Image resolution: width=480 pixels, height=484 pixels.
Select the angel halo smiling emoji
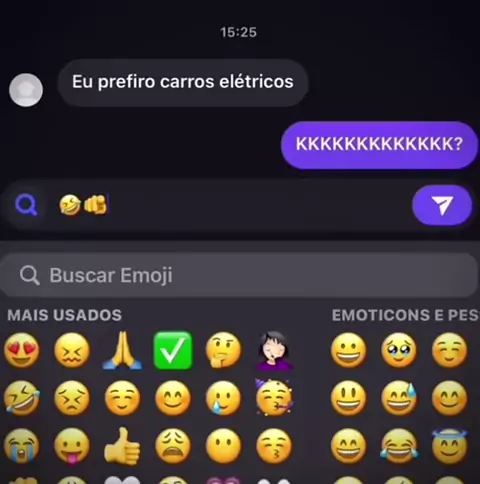coord(450,446)
